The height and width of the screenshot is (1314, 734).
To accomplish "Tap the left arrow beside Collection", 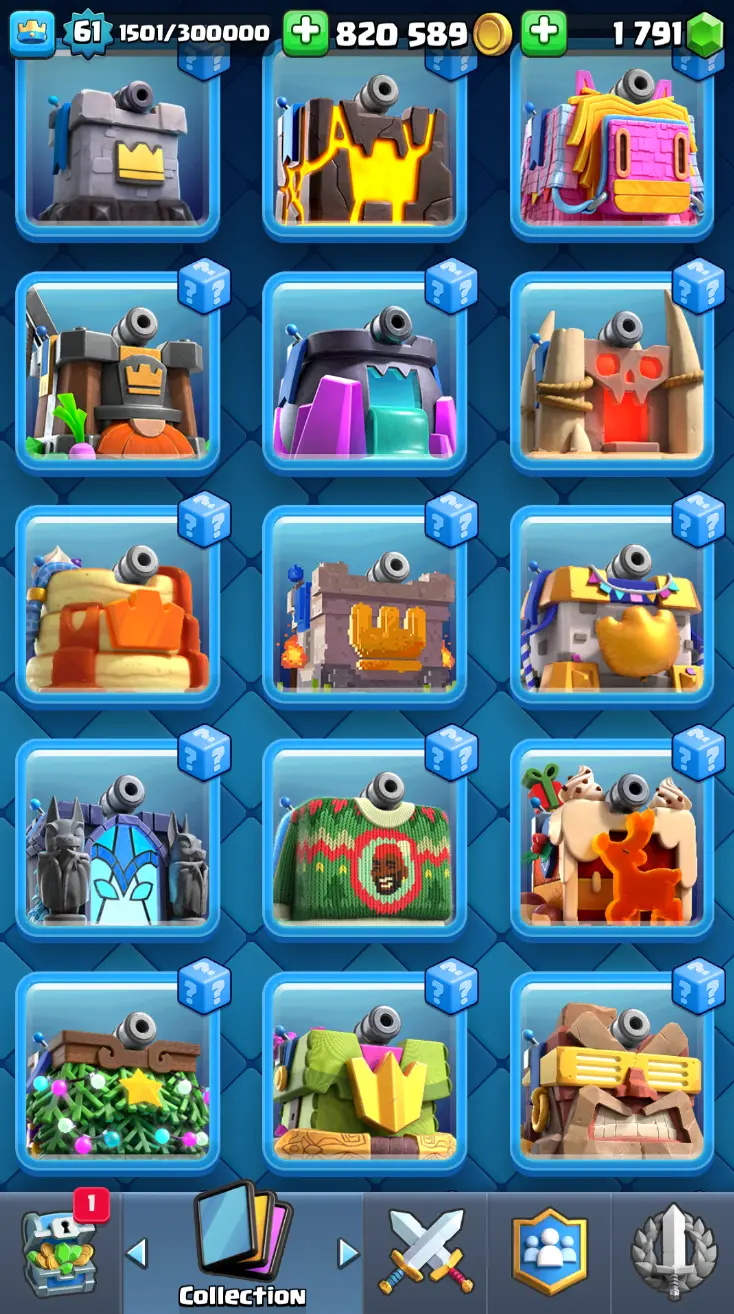I will click(137, 1252).
